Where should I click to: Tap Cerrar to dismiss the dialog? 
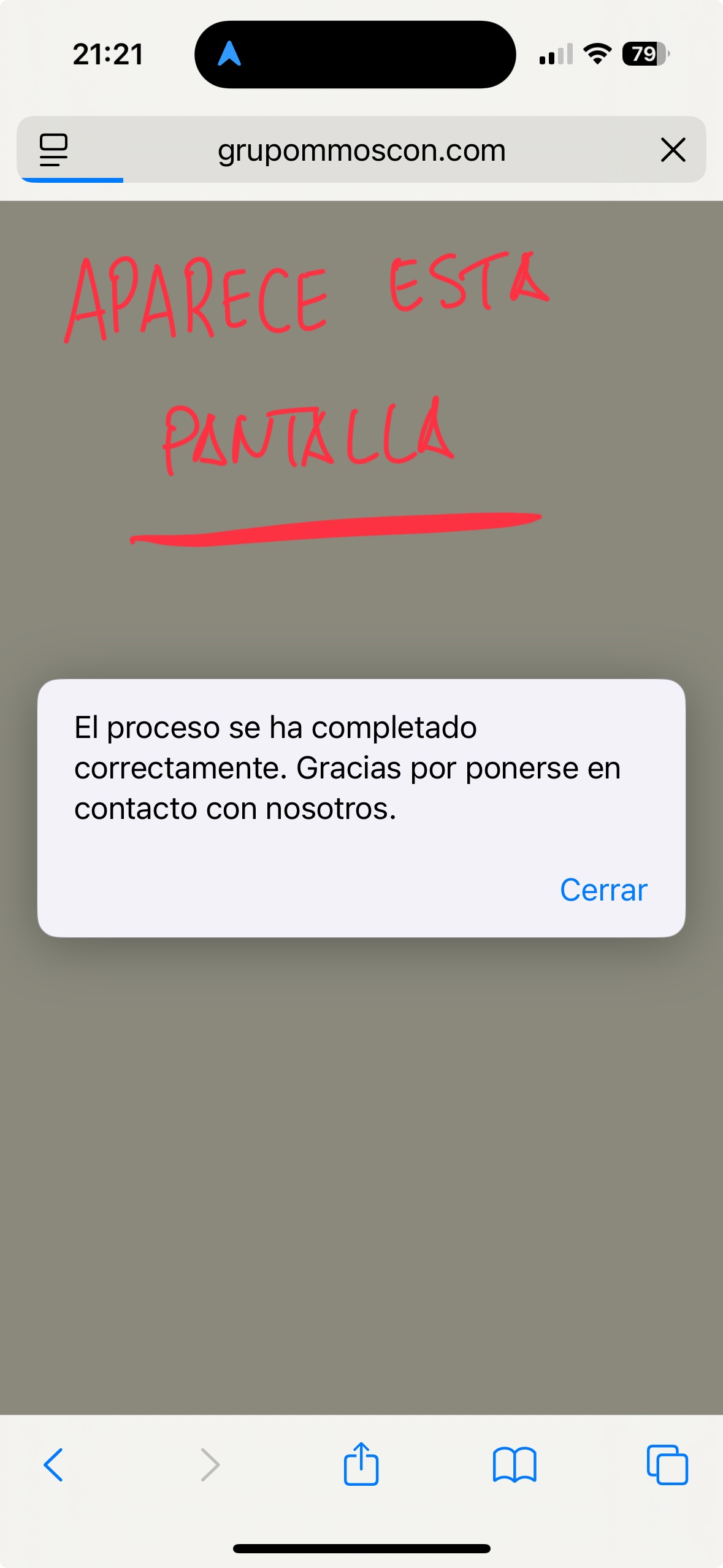coord(603,890)
